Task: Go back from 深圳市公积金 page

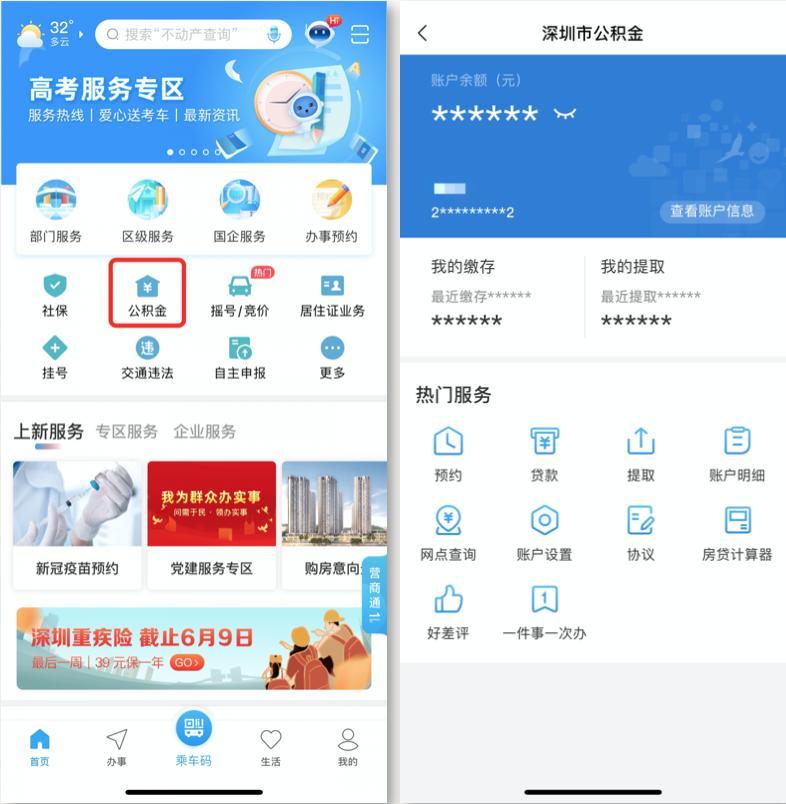Action: coord(422,33)
